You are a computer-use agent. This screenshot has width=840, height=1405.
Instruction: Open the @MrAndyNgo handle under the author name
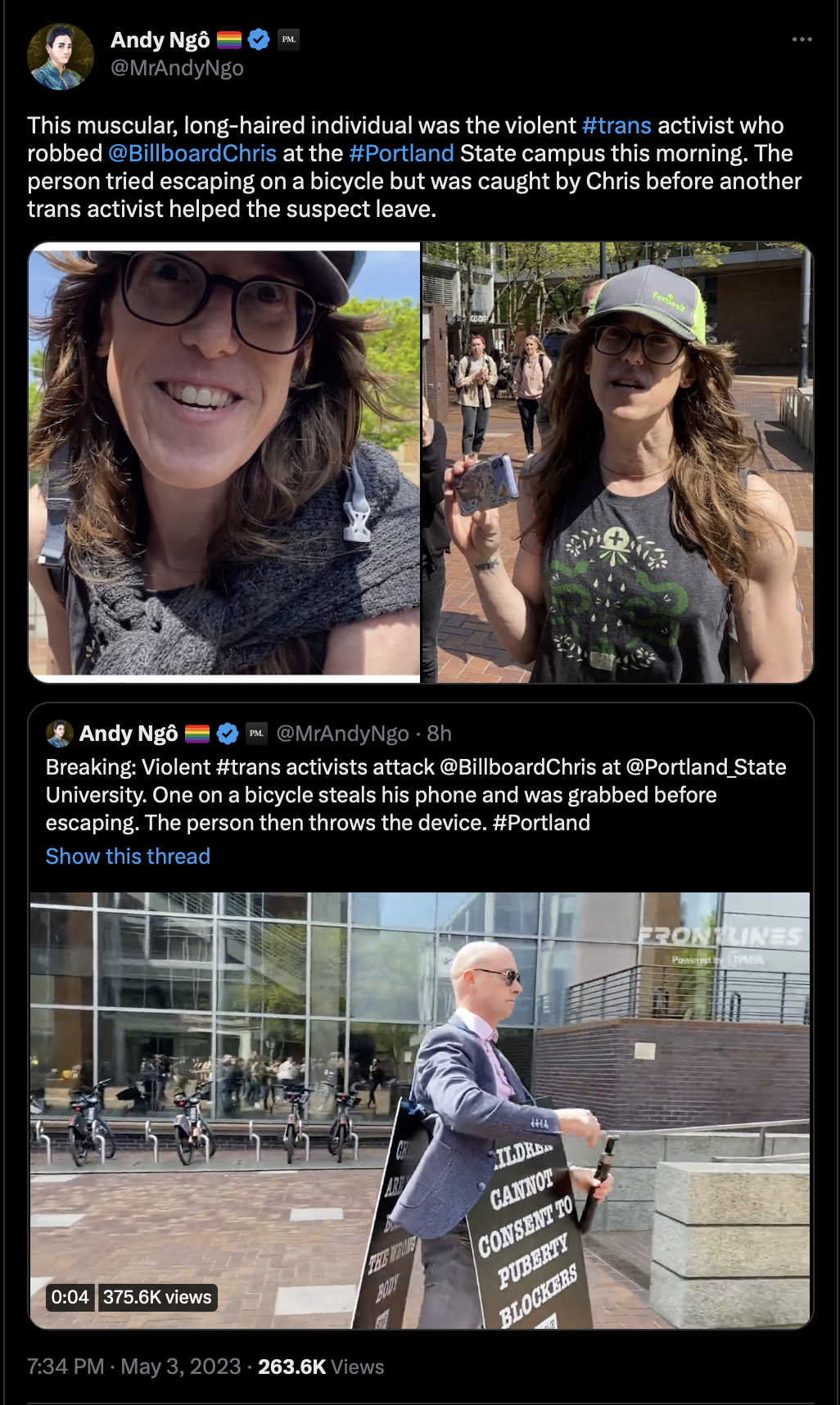coord(177,68)
